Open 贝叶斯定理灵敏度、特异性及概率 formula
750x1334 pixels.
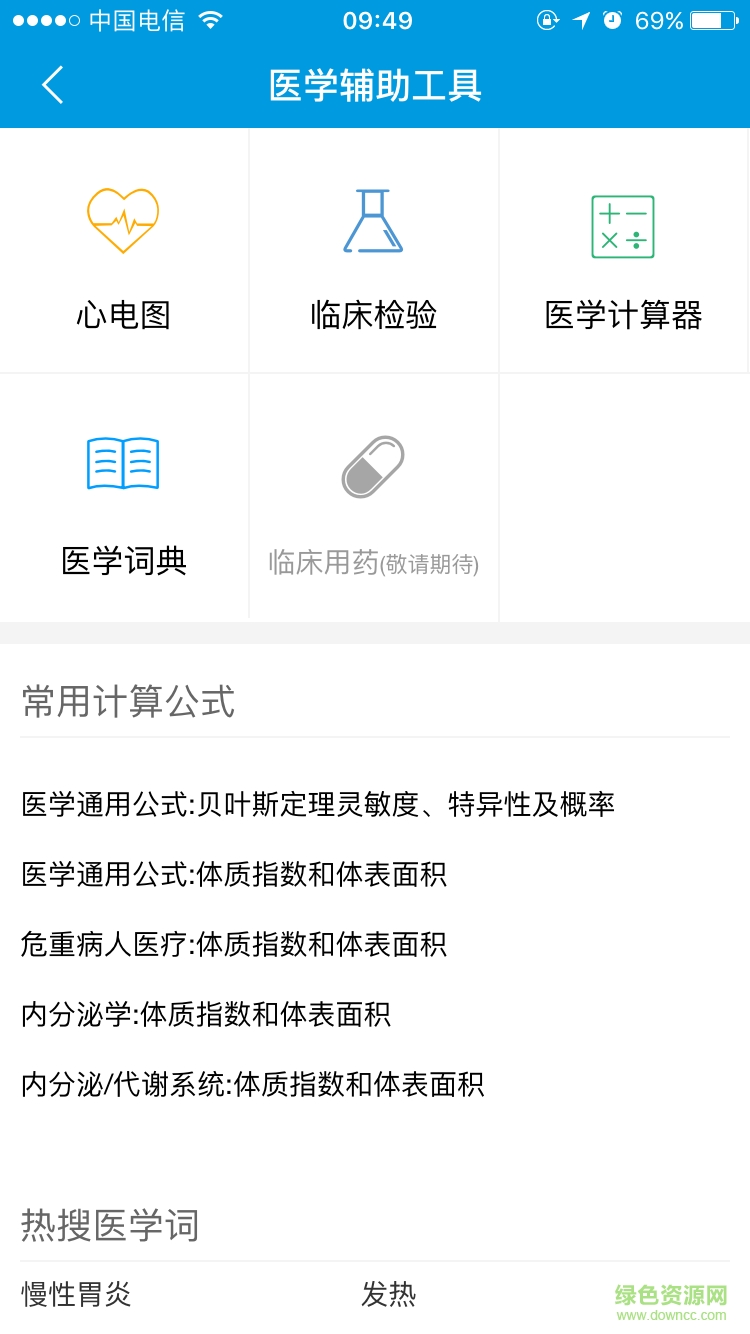point(318,804)
